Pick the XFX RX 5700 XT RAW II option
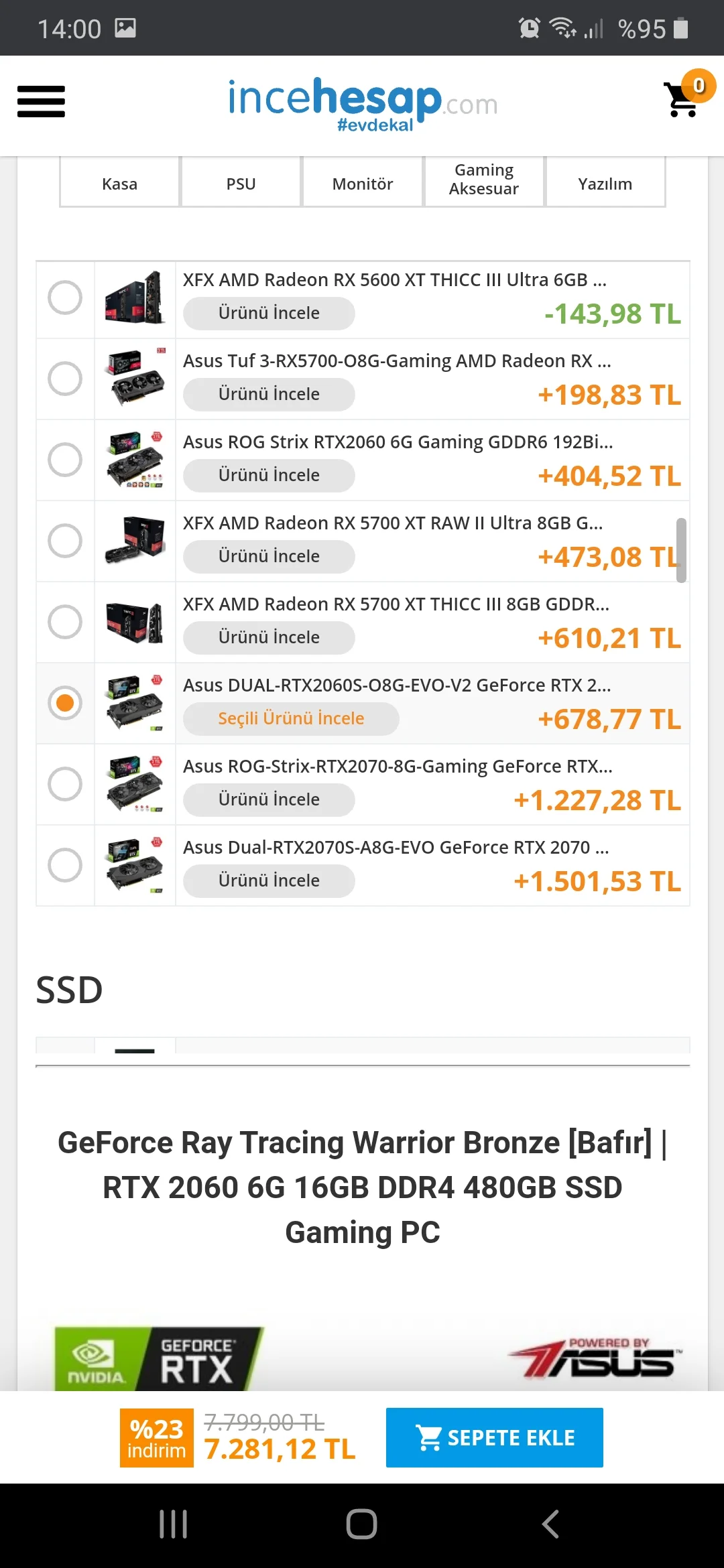724x1568 pixels. 65,541
